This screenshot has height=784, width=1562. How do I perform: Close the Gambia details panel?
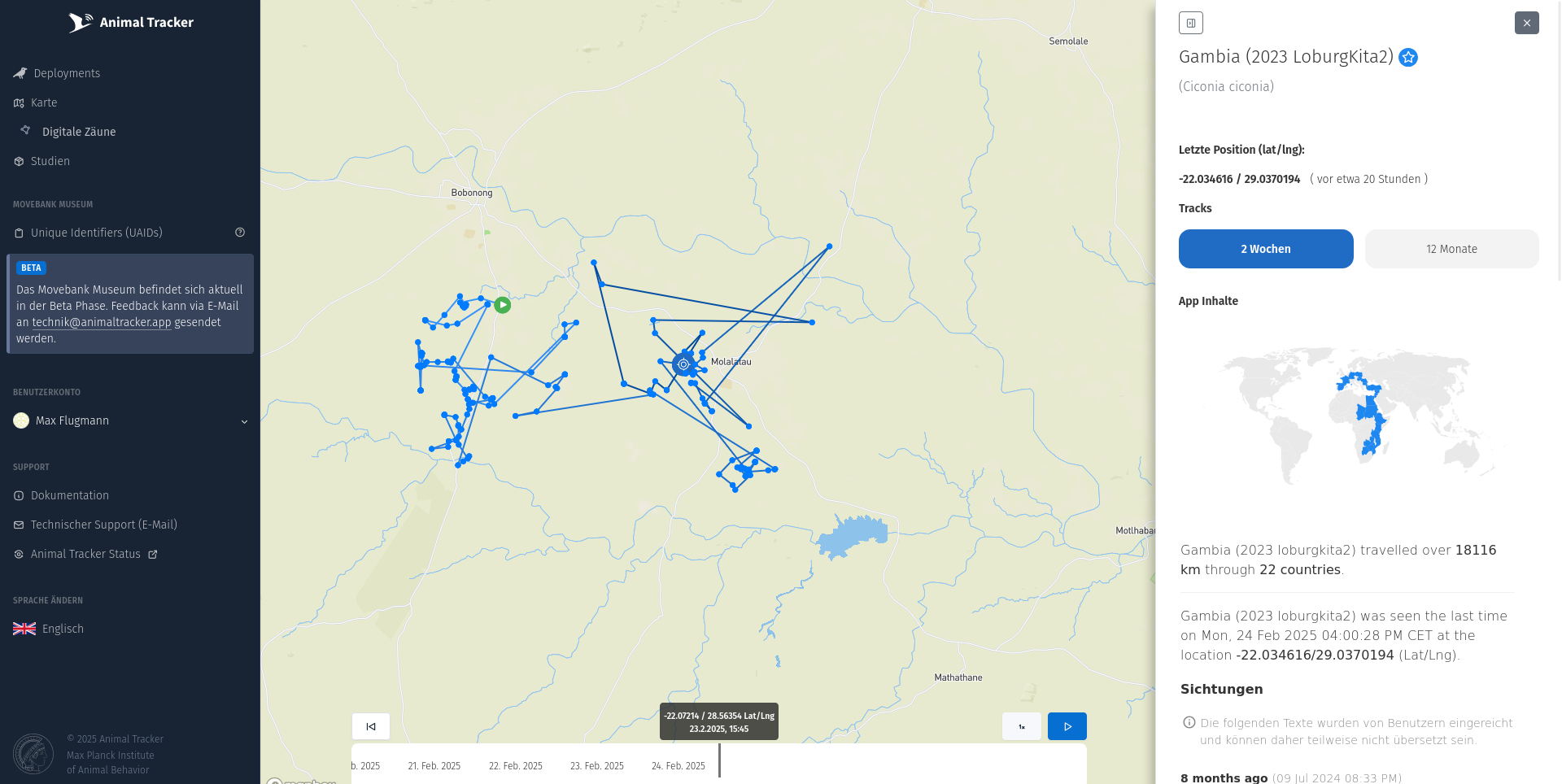pos(1526,23)
